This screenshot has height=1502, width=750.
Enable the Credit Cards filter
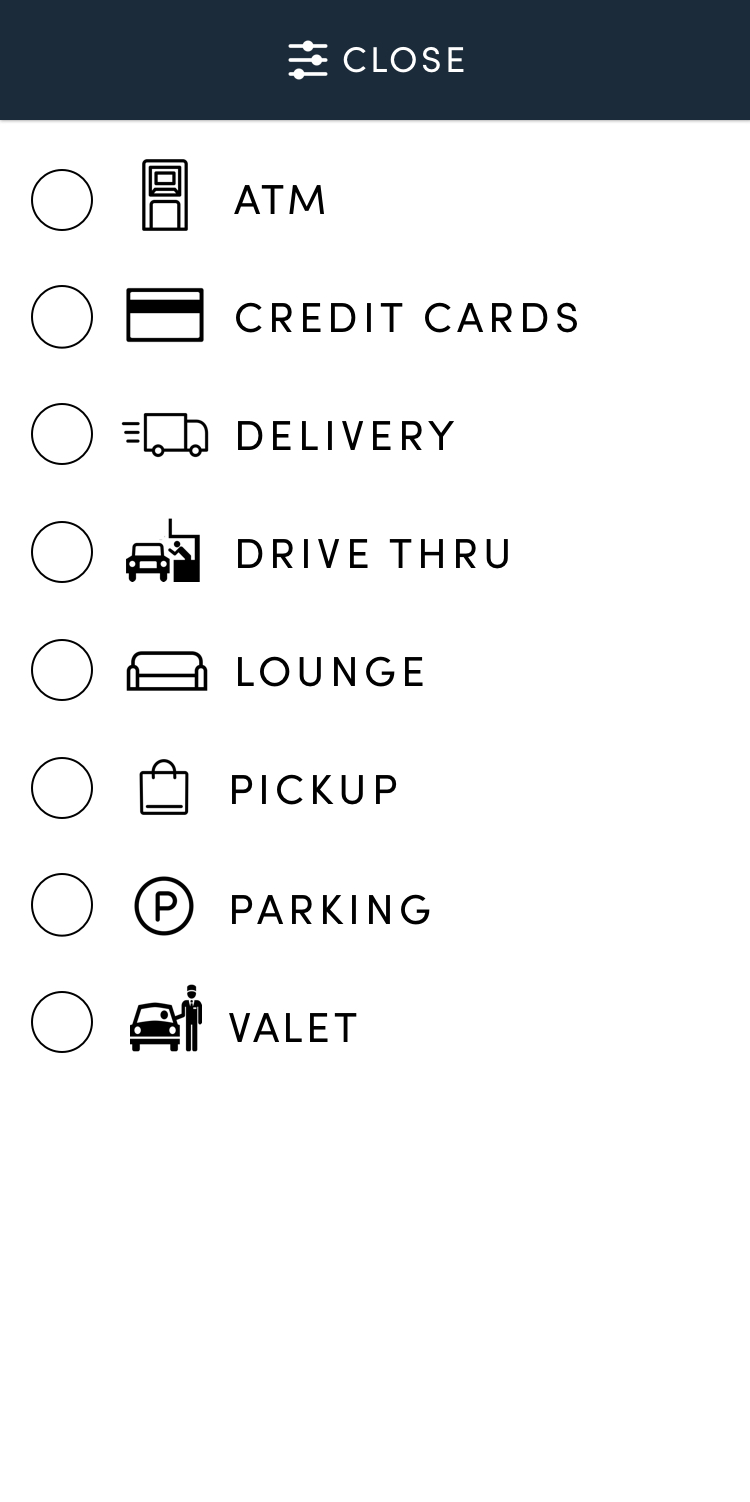pos(62,317)
